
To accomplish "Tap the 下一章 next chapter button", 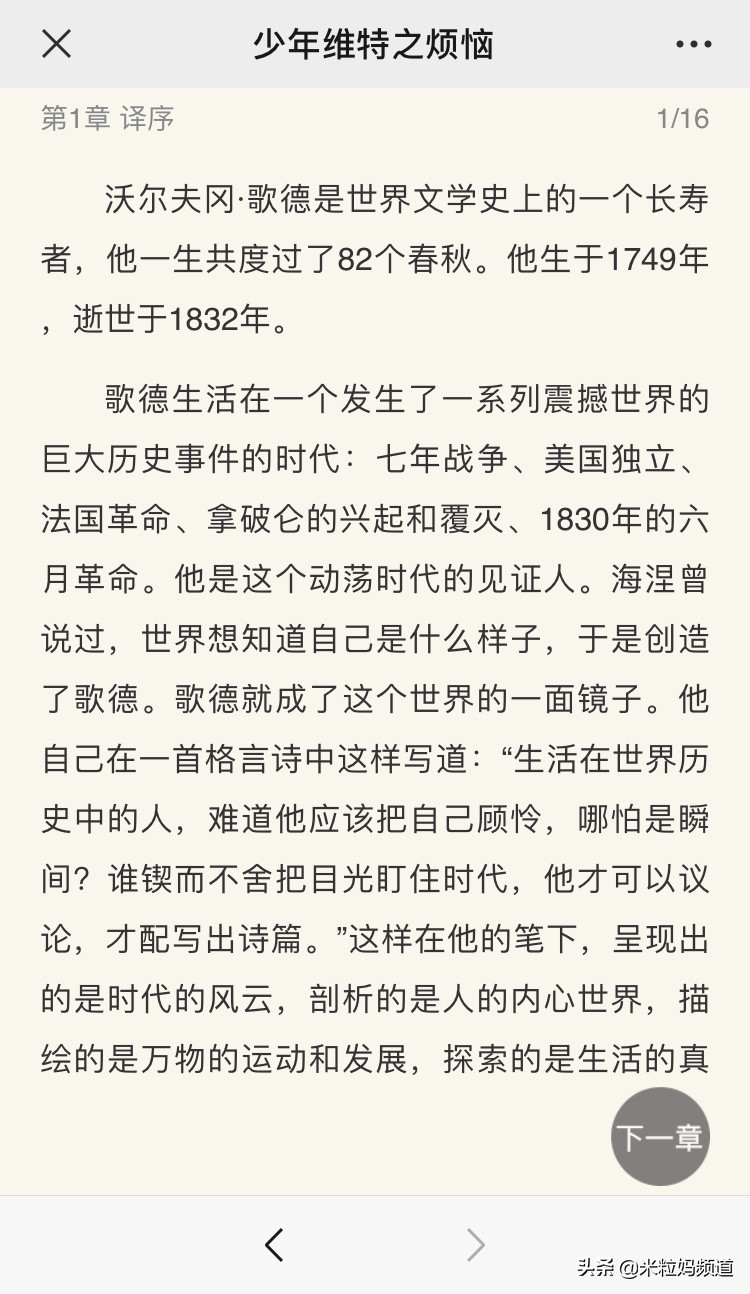I will (660, 1137).
